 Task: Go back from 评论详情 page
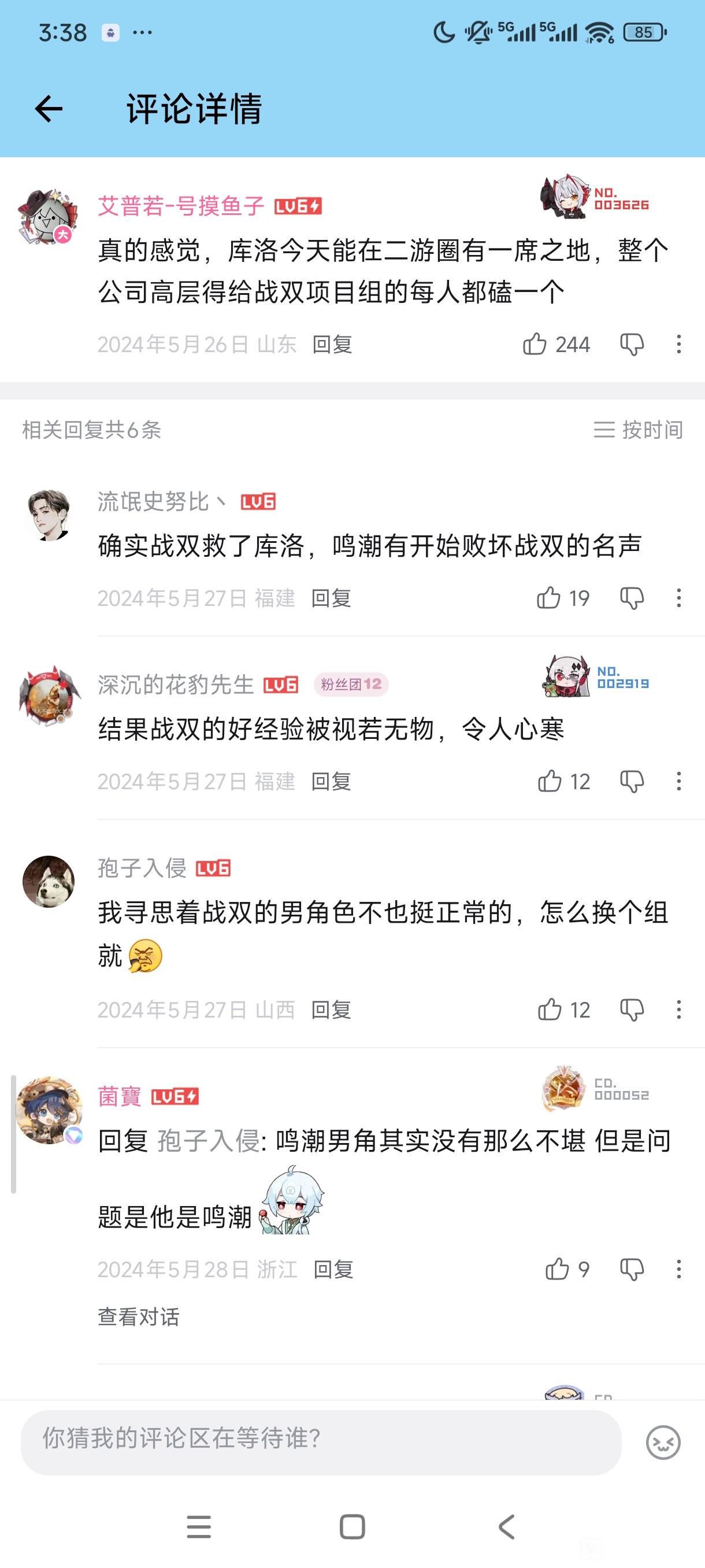pos(49,110)
